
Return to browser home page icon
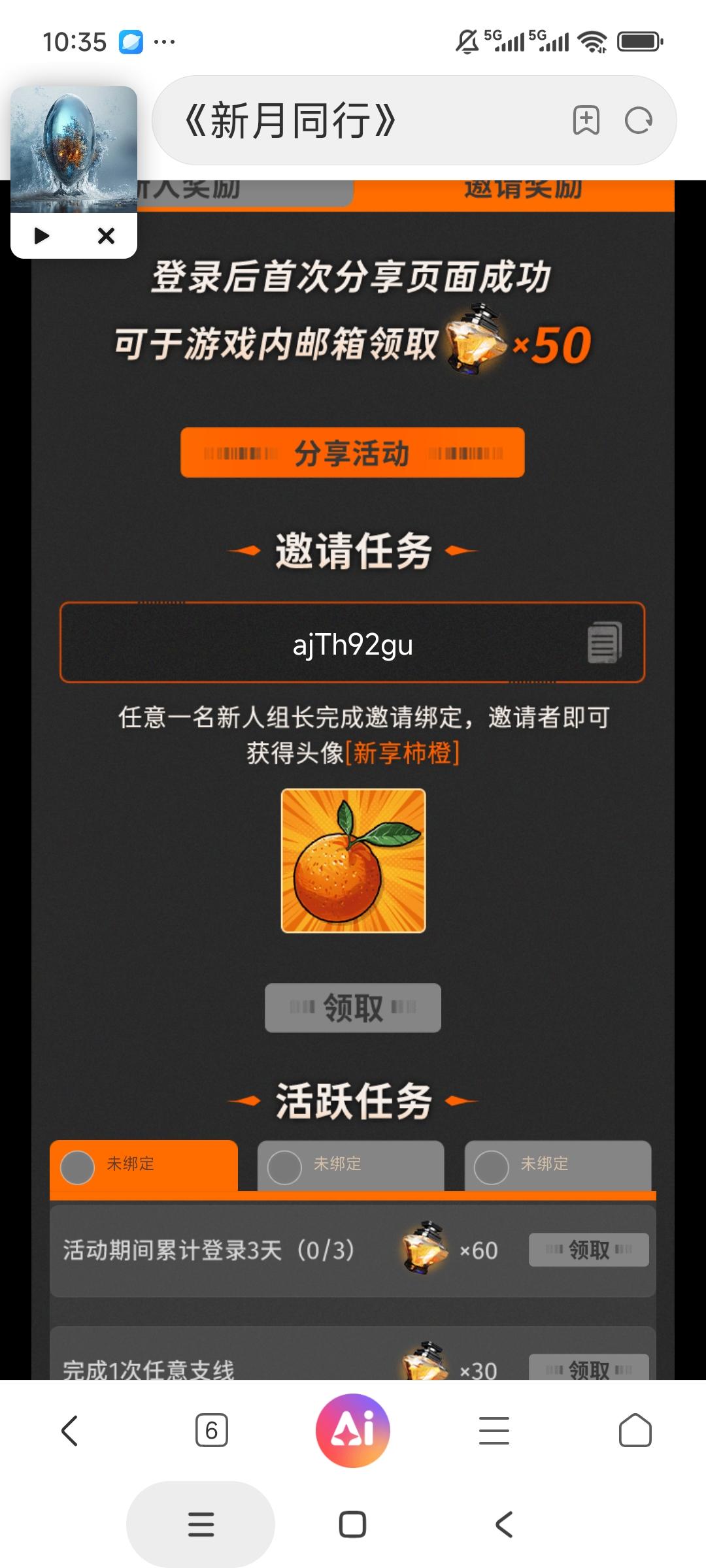click(635, 1429)
